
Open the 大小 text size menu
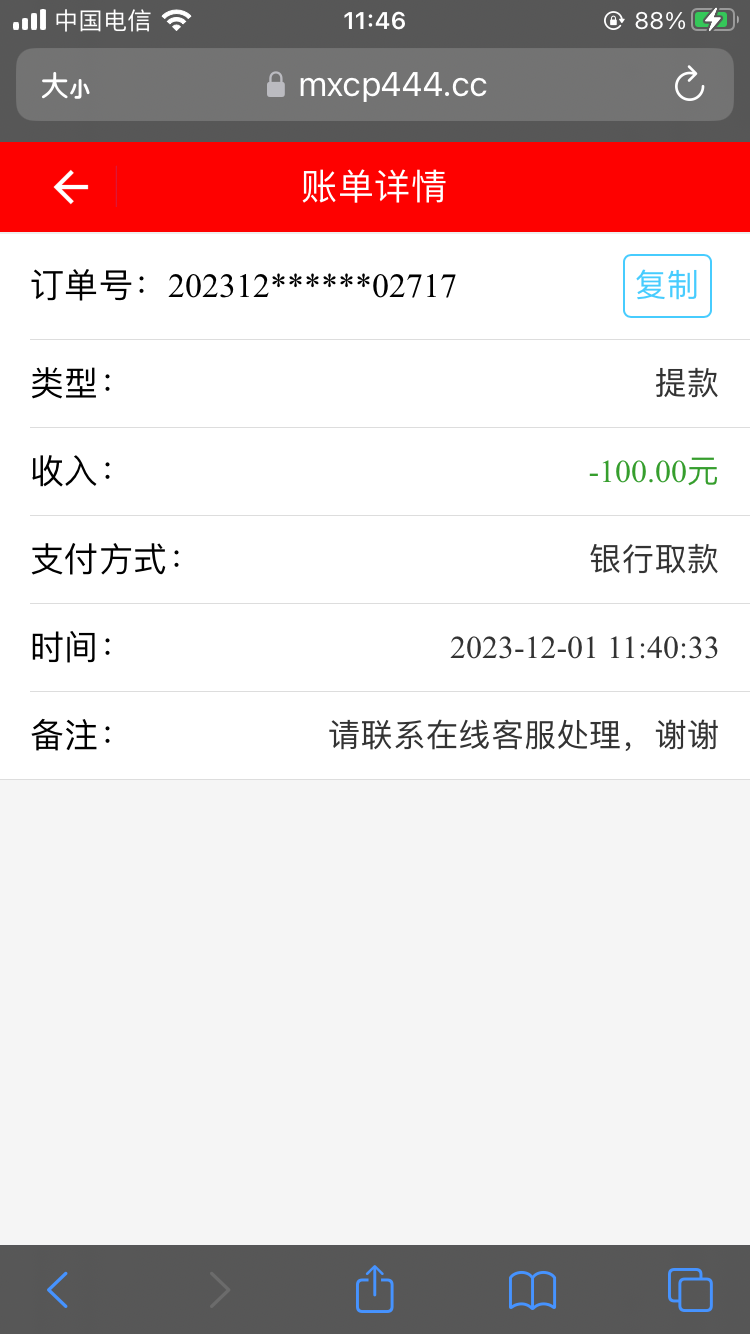point(65,86)
